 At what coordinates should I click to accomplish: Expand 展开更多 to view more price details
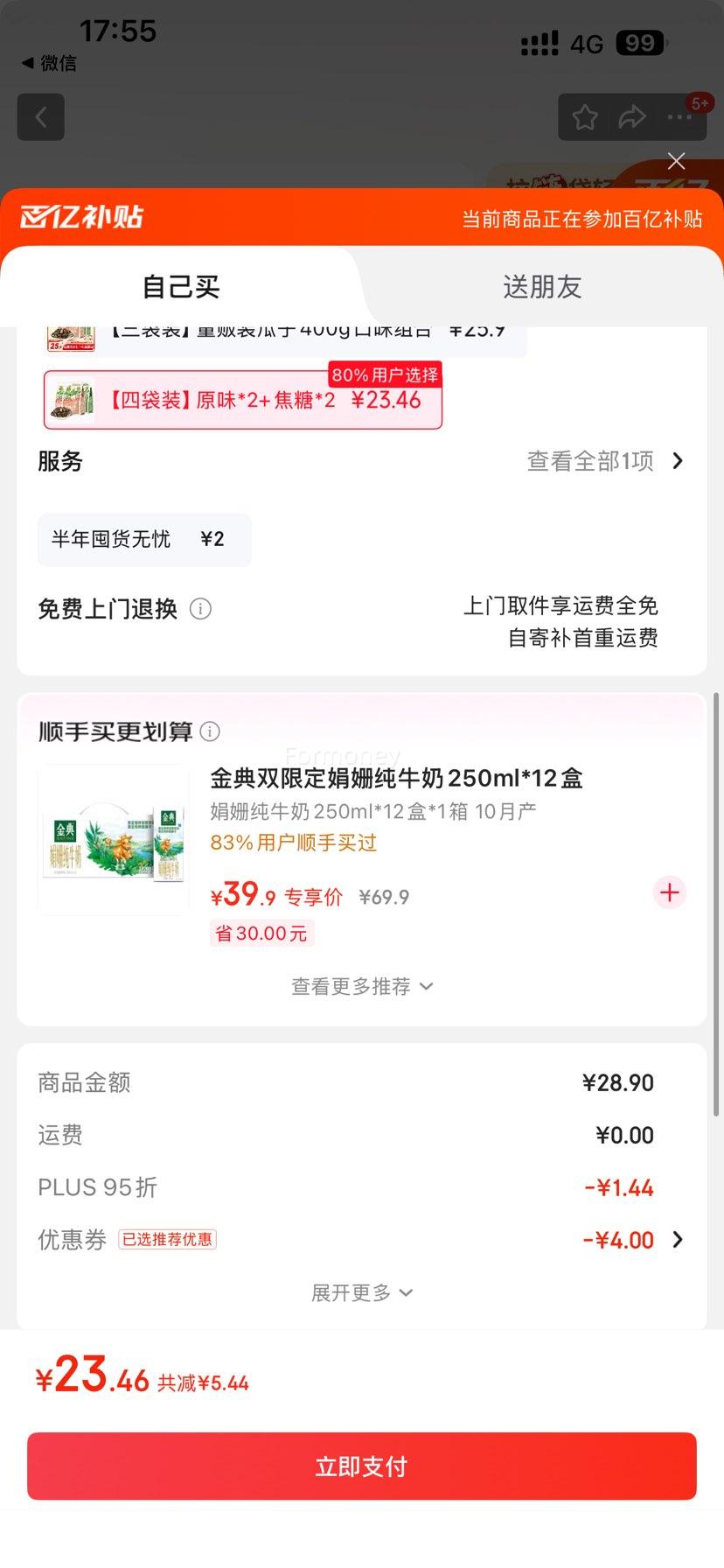coord(361,1292)
